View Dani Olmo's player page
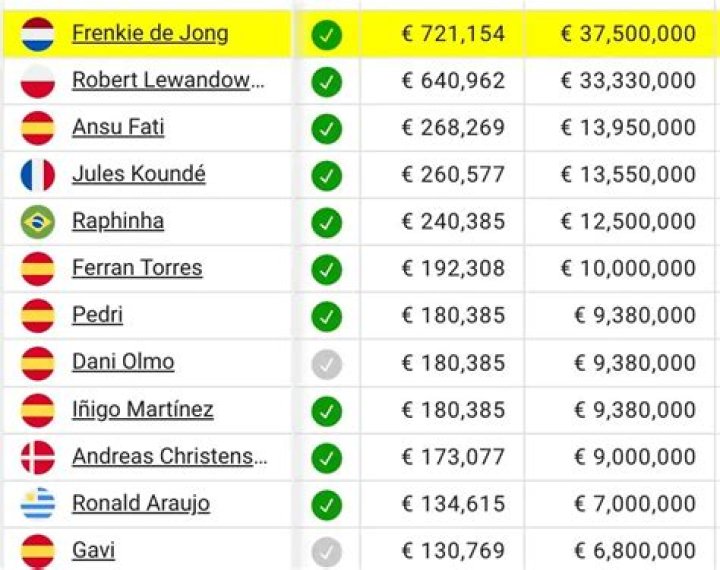This screenshot has height=570, width=720. point(123,362)
